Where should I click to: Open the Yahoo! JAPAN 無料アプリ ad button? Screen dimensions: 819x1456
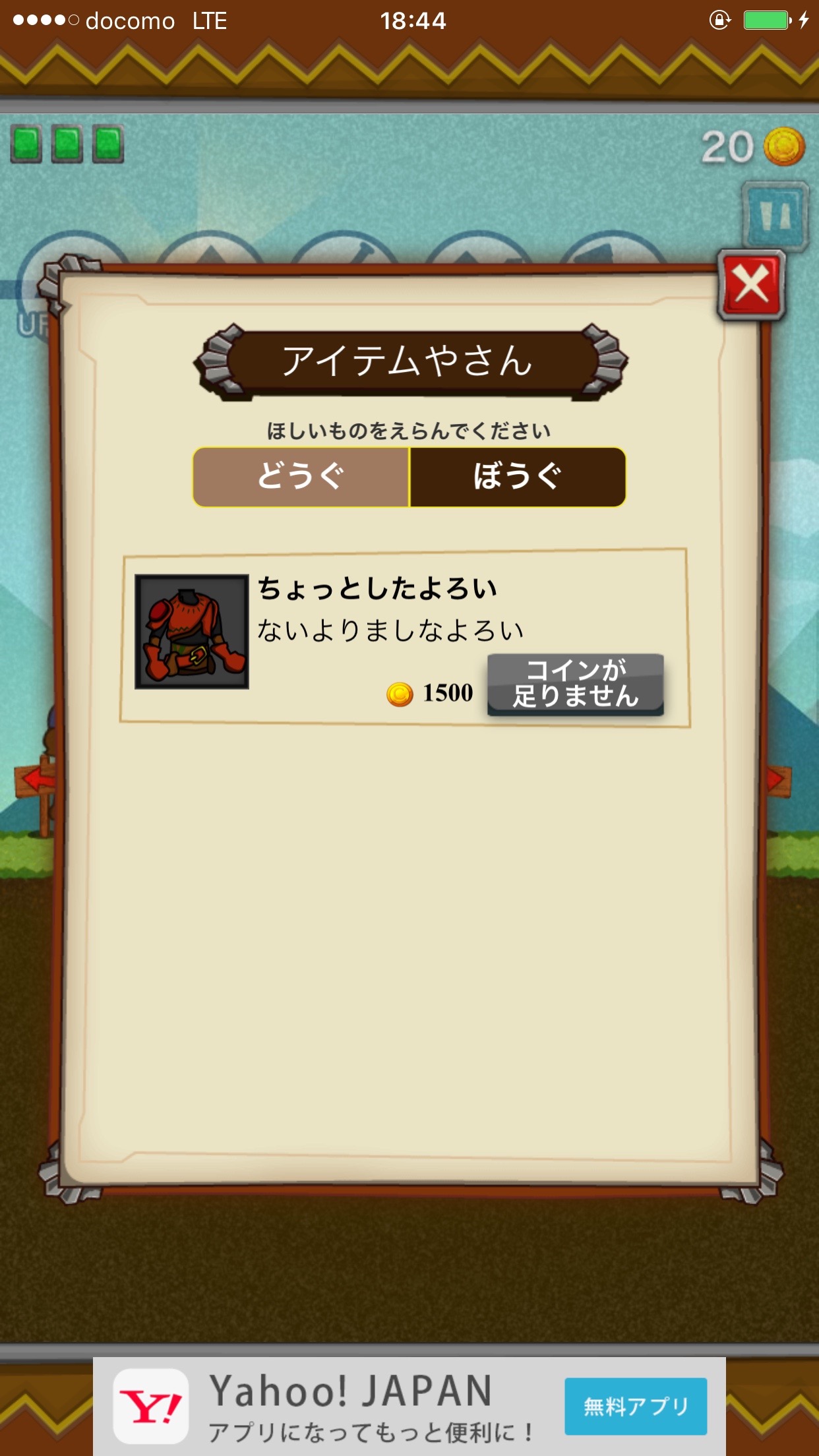point(635,1407)
